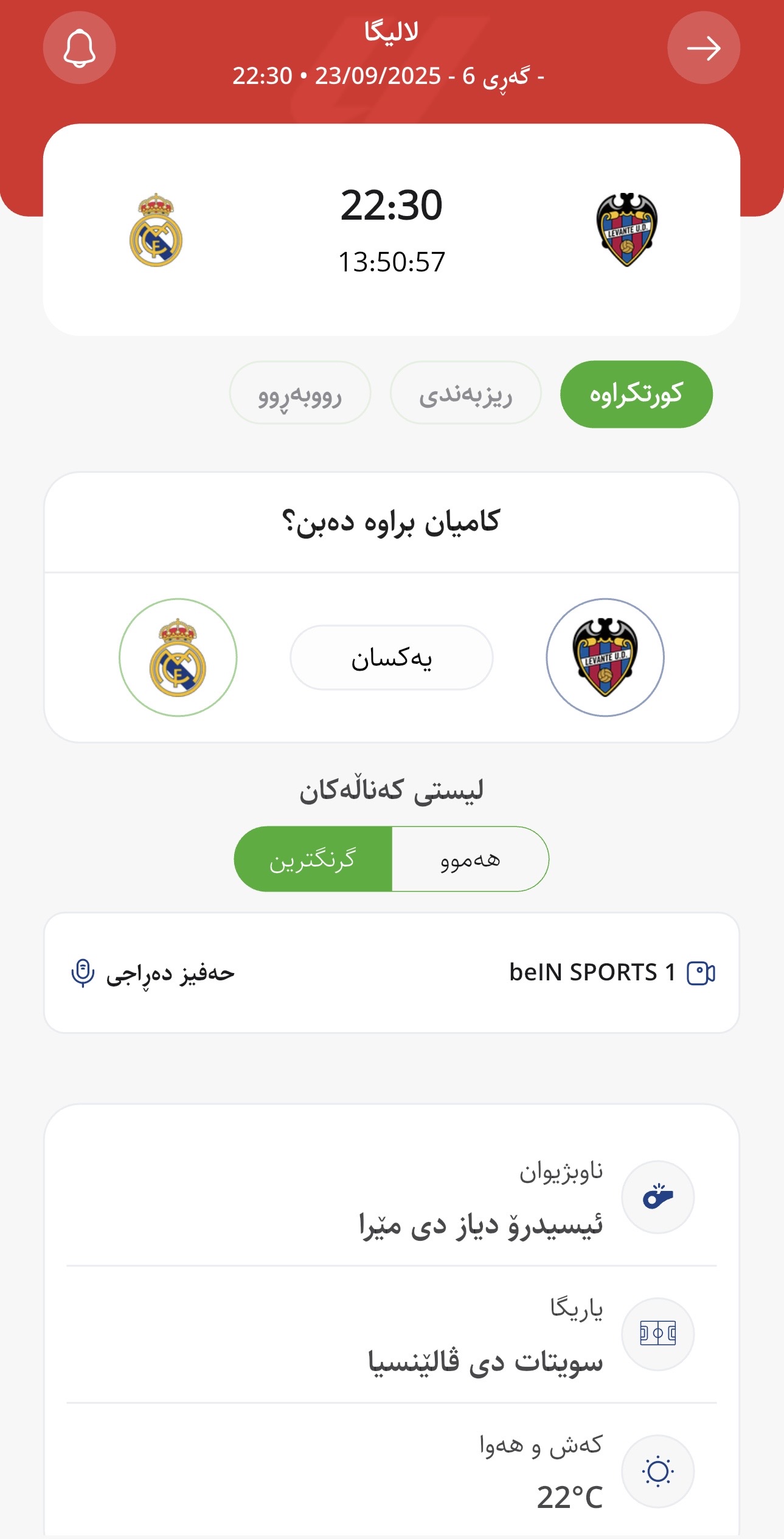Viewport: 784px width, 1539px height.
Task: Go back using the arrow button
Action: coord(704,47)
